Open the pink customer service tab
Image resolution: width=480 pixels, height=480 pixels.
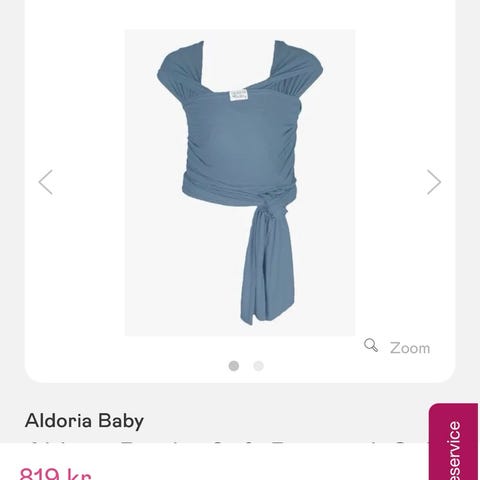454,442
